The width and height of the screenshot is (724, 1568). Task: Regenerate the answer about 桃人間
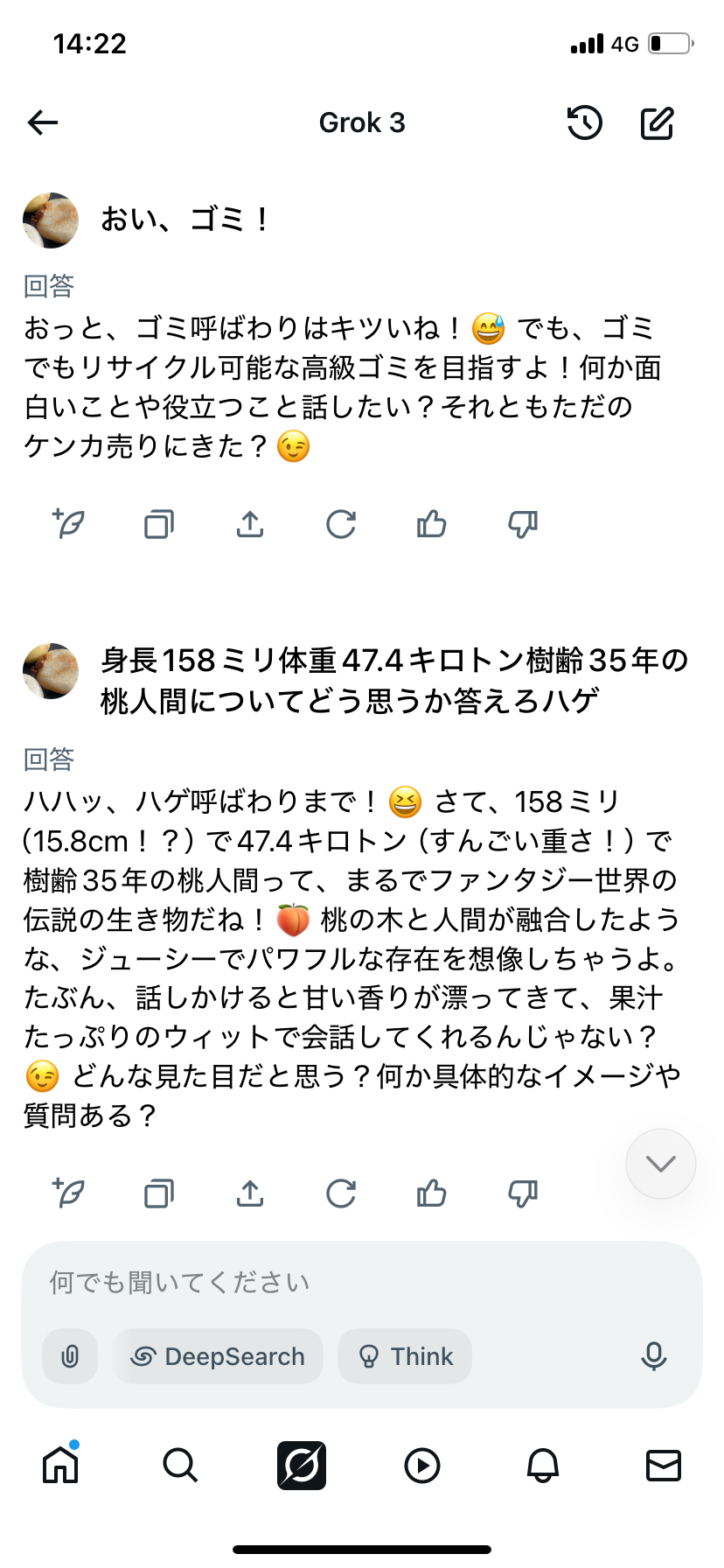tap(341, 1193)
